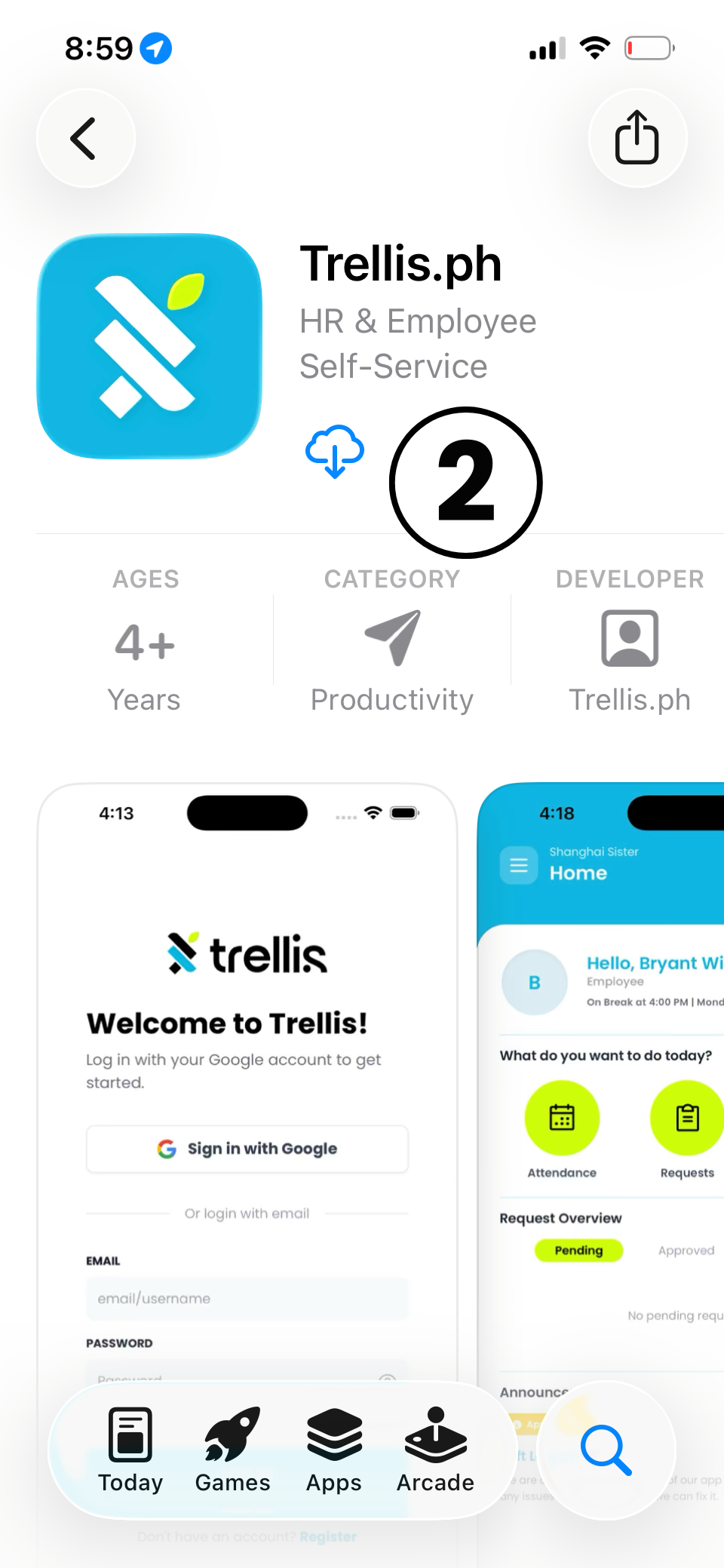Viewport: 724px width, 1568px height.
Task: Open the Productivity category
Action: pos(392,640)
